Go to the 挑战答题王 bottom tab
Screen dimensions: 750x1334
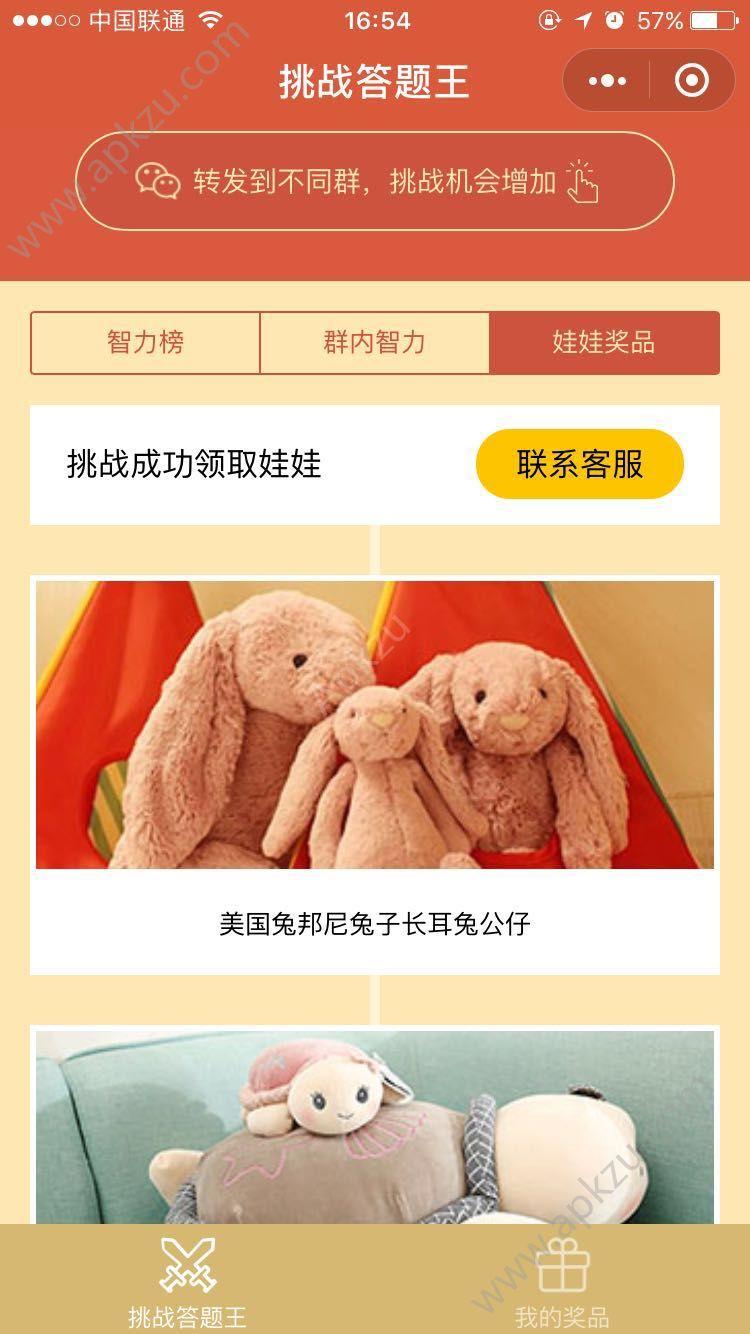(x=187, y=1280)
